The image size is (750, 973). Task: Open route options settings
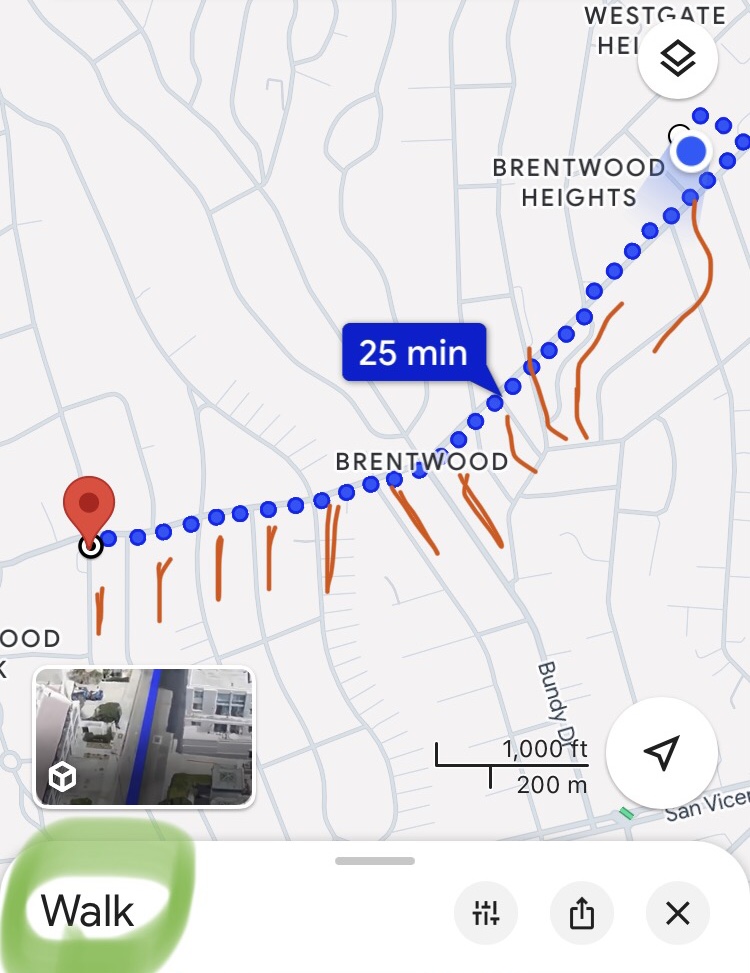(486, 912)
